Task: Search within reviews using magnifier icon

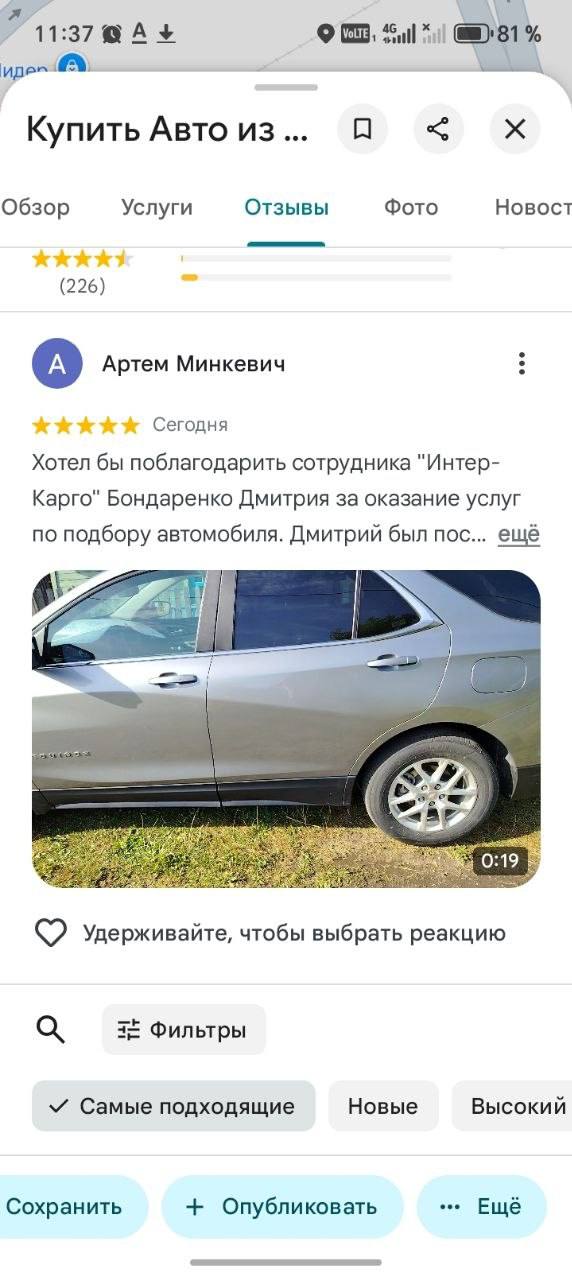Action: [51, 1029]
